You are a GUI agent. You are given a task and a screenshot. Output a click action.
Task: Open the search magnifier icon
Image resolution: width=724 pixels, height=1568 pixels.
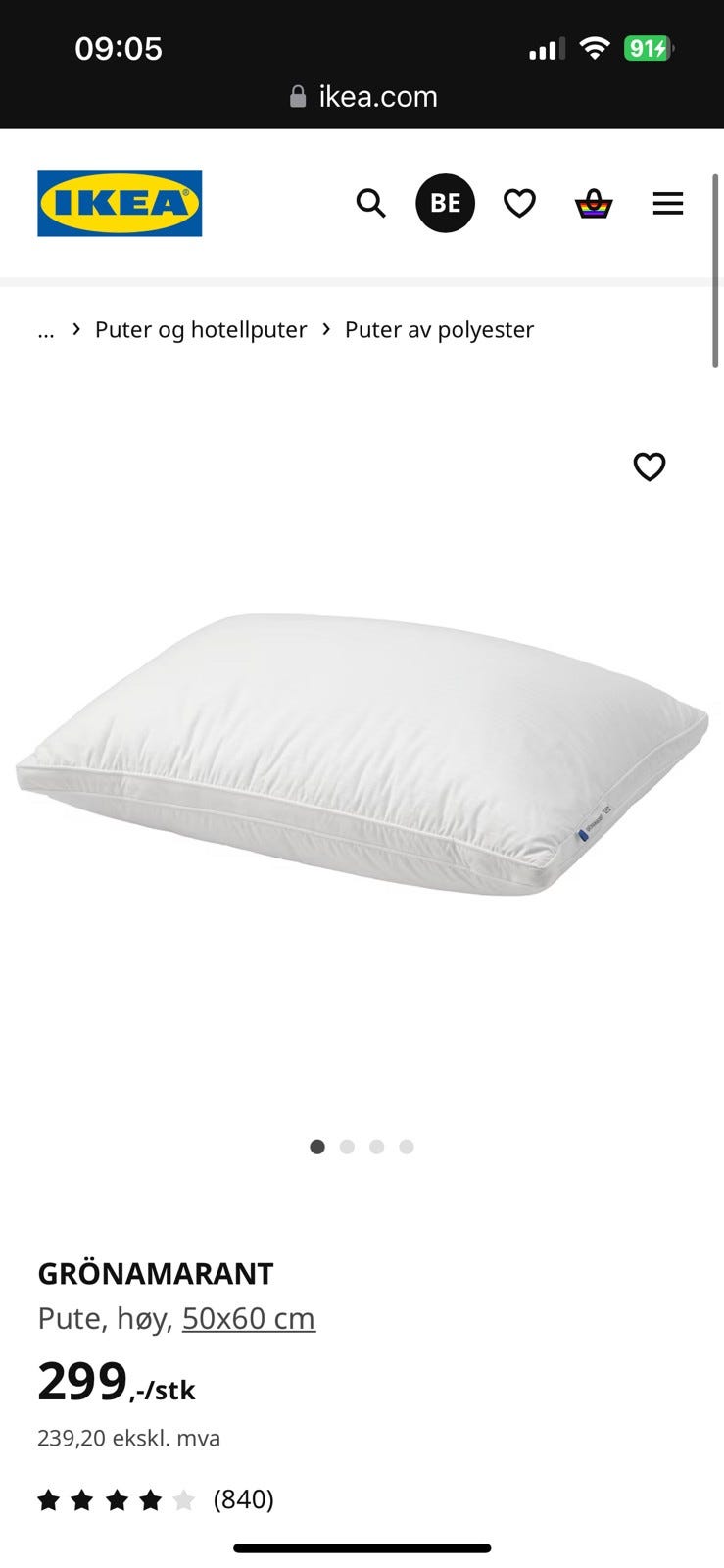[x=370, y=204]
